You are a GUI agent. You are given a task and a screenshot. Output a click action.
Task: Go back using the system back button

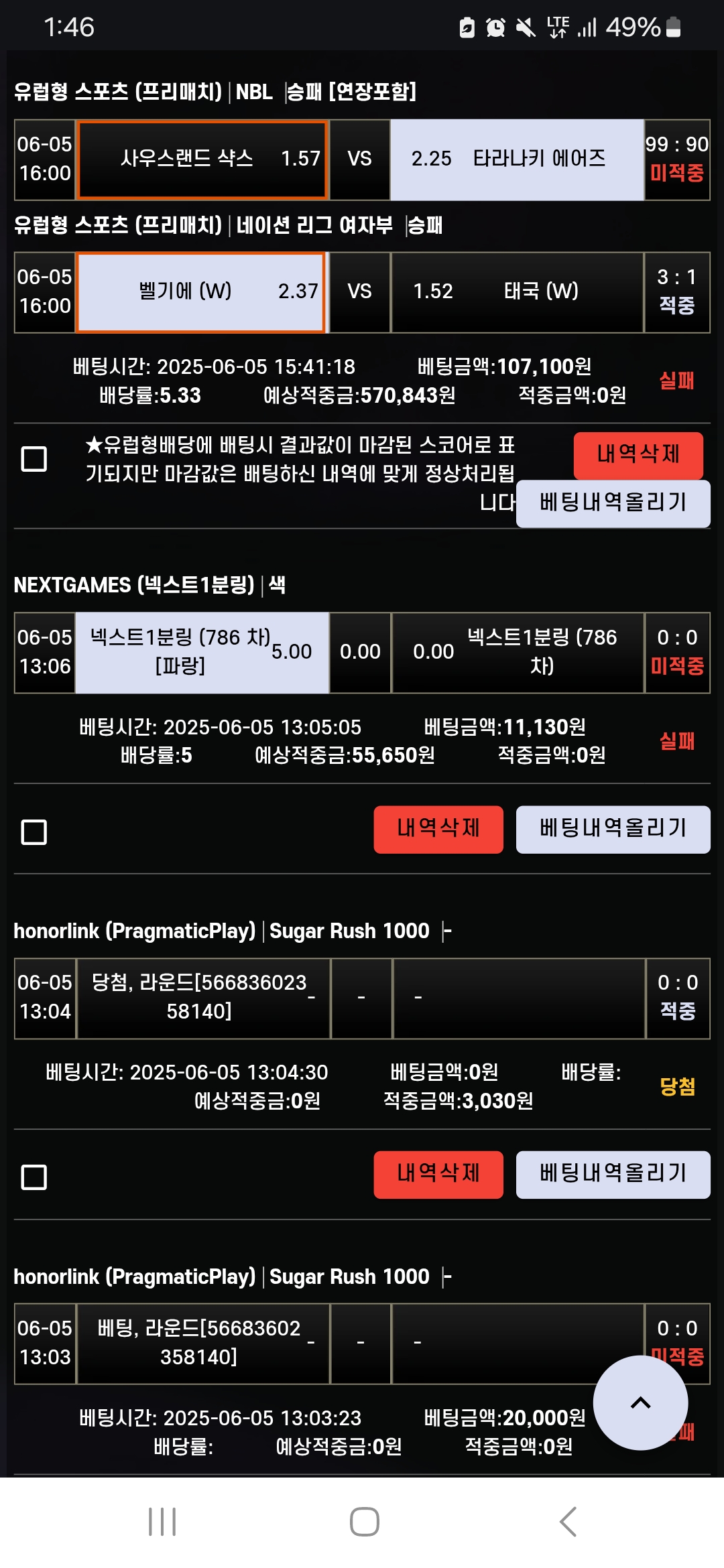(568, 1522)
